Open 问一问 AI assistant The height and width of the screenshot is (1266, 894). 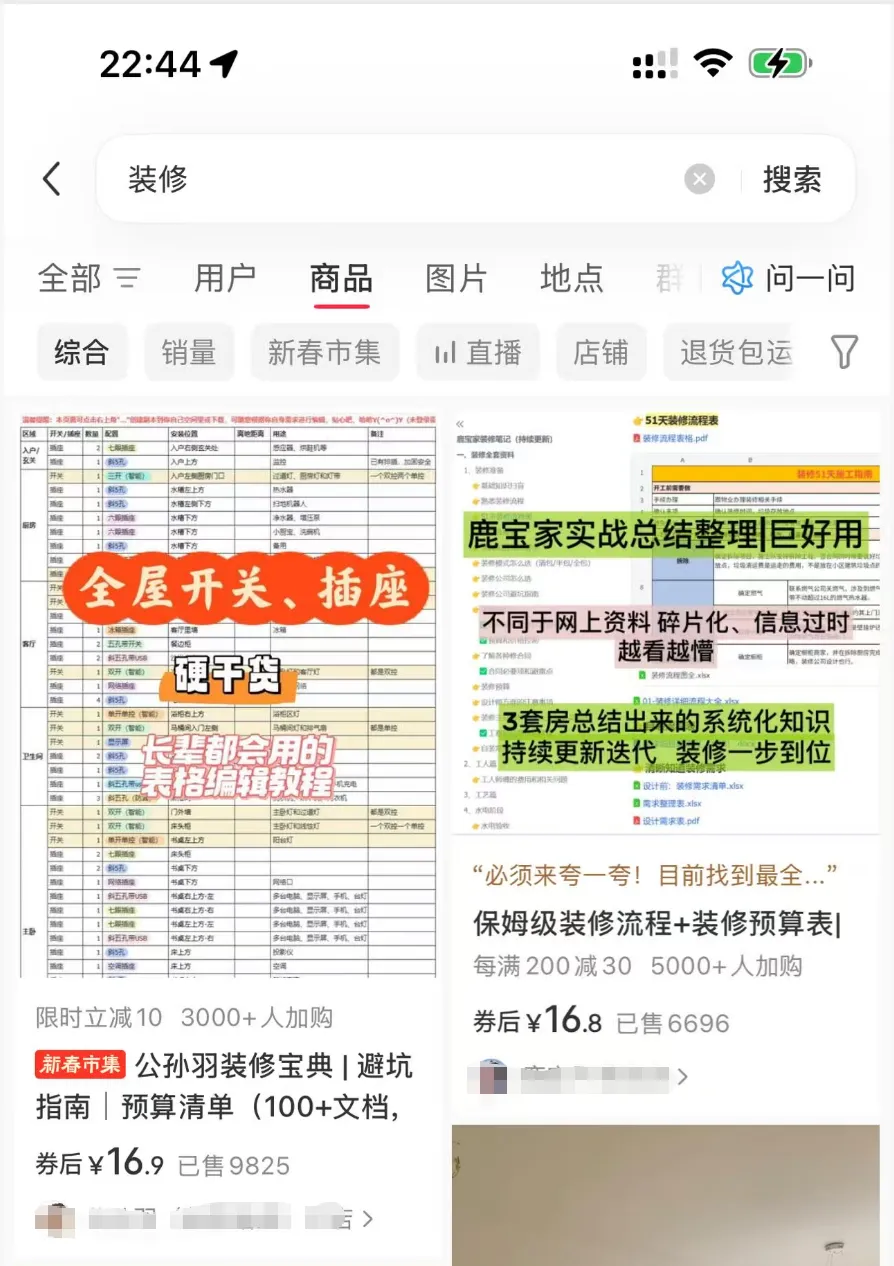coord(790,278)
